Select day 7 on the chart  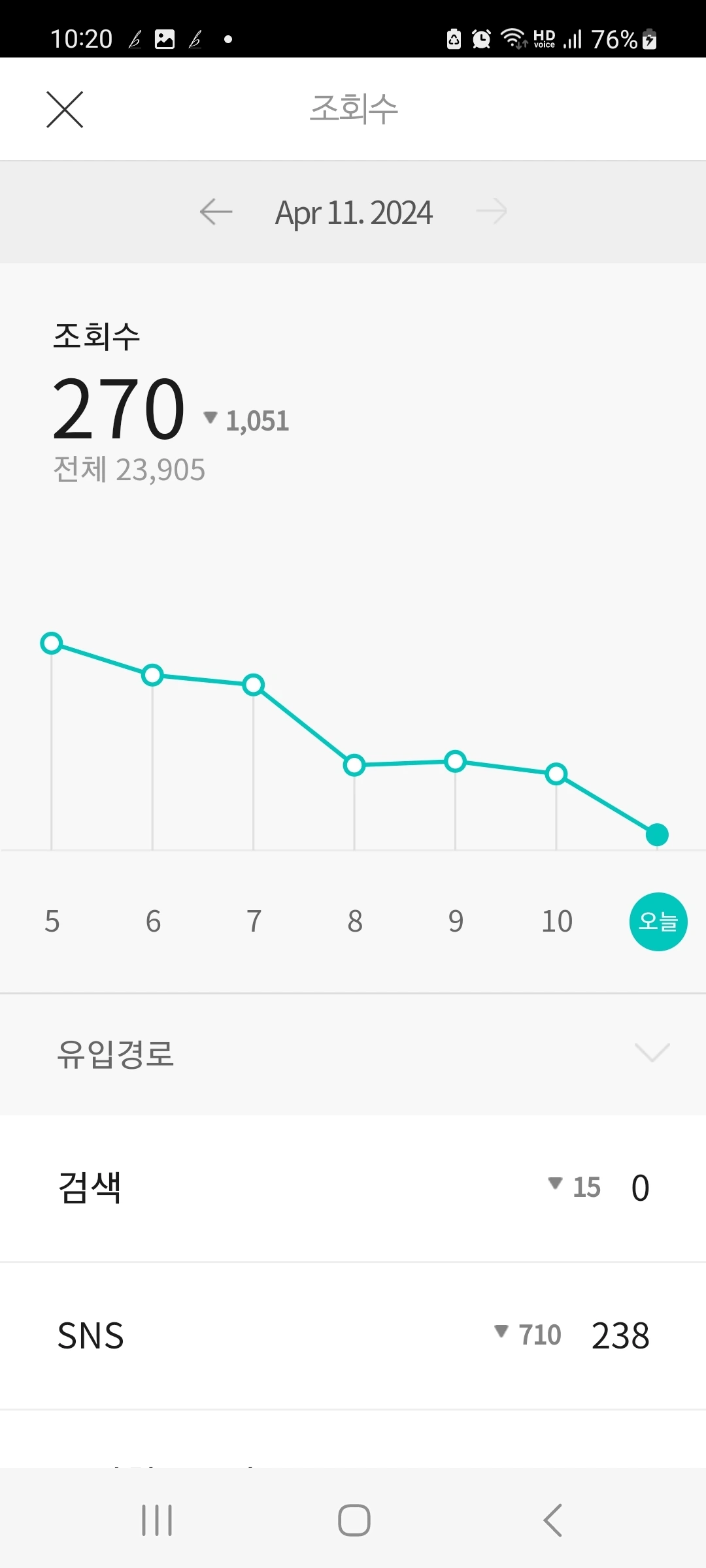254,921
